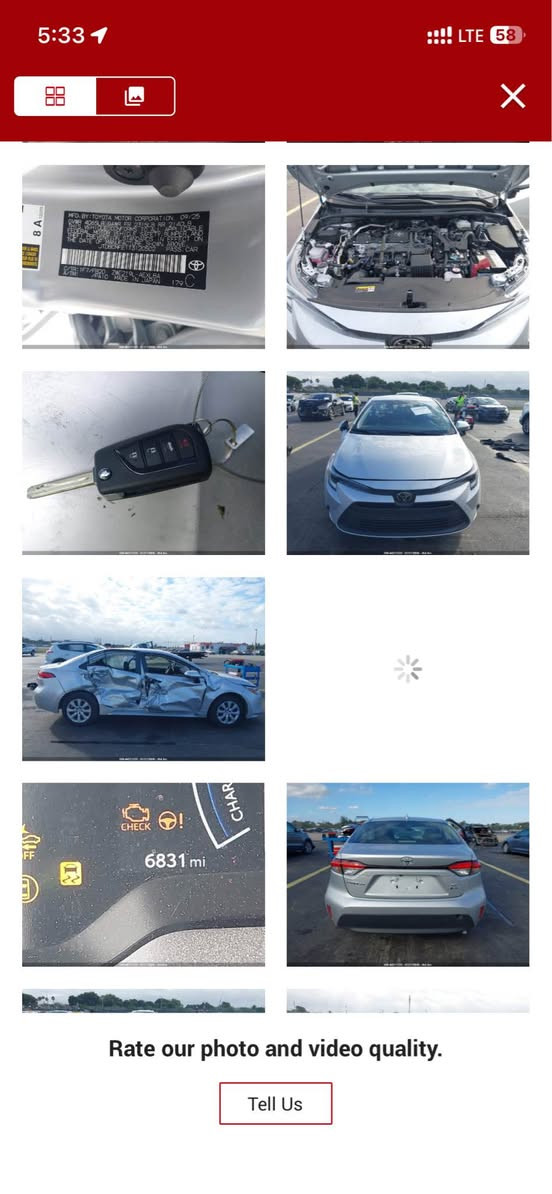552x1194 pixels.
Task: Open the open-hood engine bay photo
Action: (x=407, y=257)
